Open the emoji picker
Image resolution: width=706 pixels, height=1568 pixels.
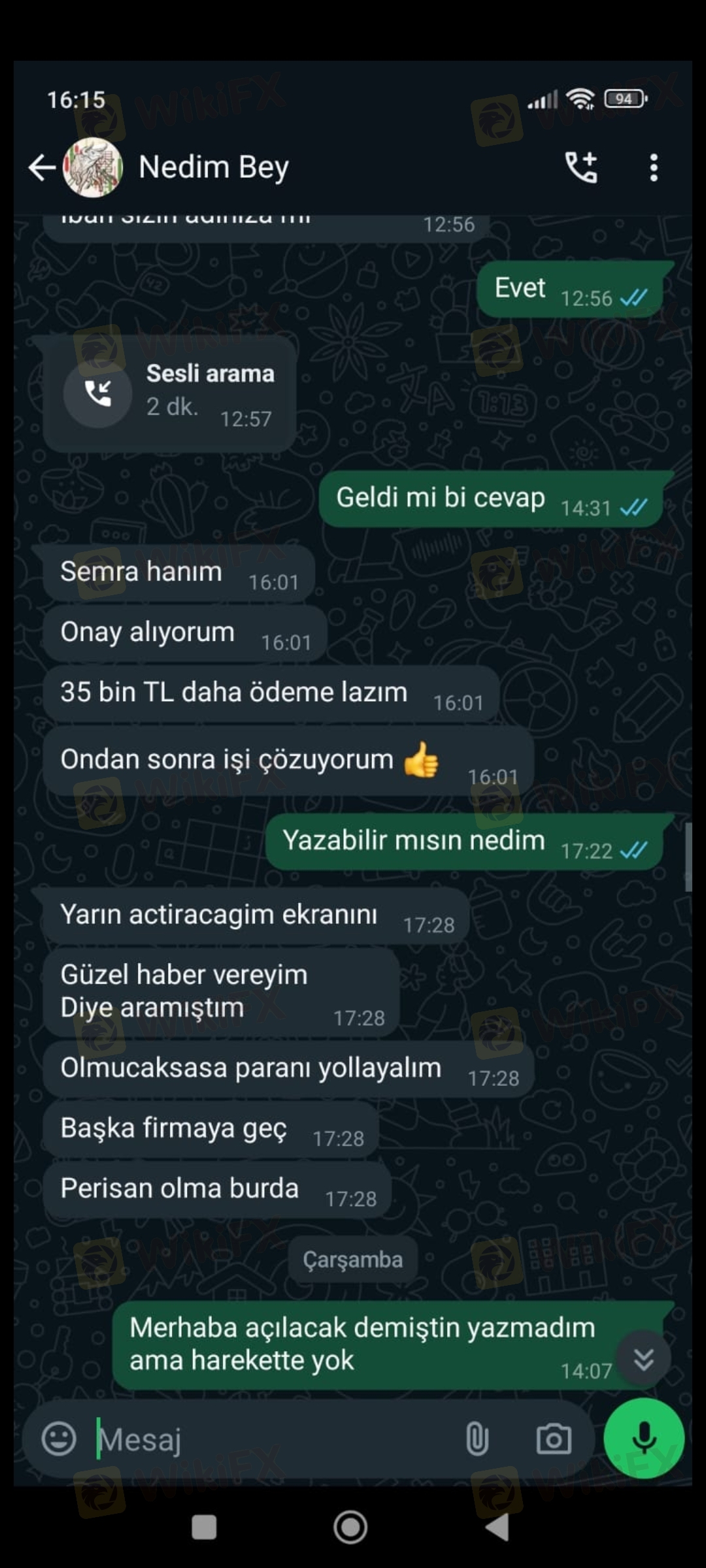pos(59,1439)
